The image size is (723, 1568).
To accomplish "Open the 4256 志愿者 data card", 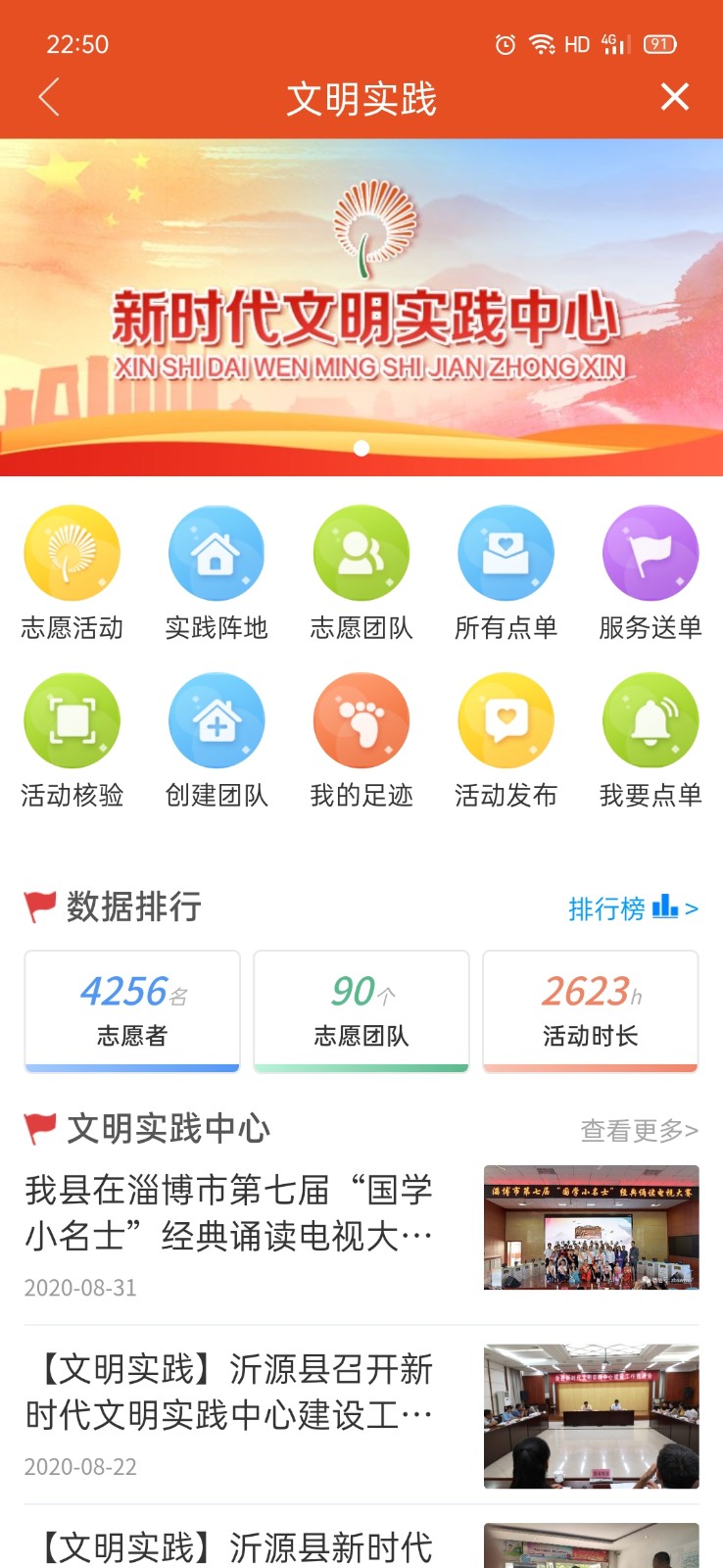I will click(x=132, y=1010).
